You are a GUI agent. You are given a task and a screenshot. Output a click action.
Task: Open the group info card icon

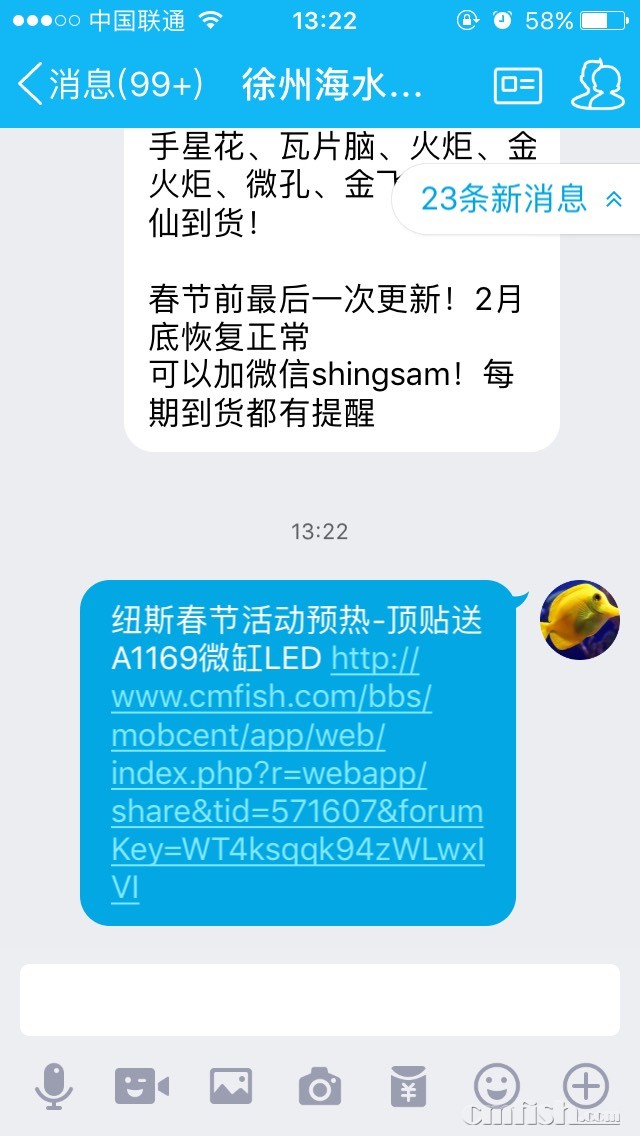click(x=518, y=85)
